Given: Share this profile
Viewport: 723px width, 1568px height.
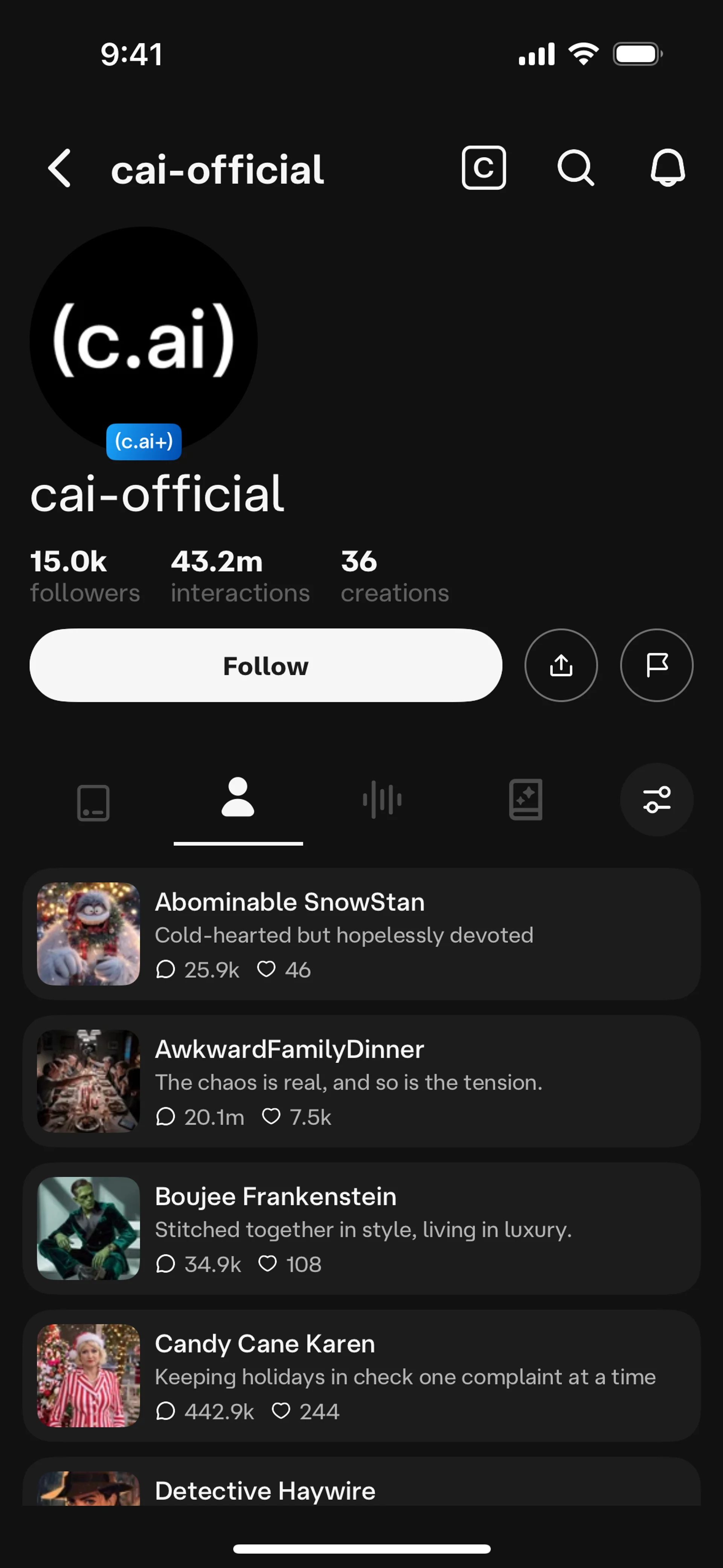Looking at the screenshot, I should 560,665.
